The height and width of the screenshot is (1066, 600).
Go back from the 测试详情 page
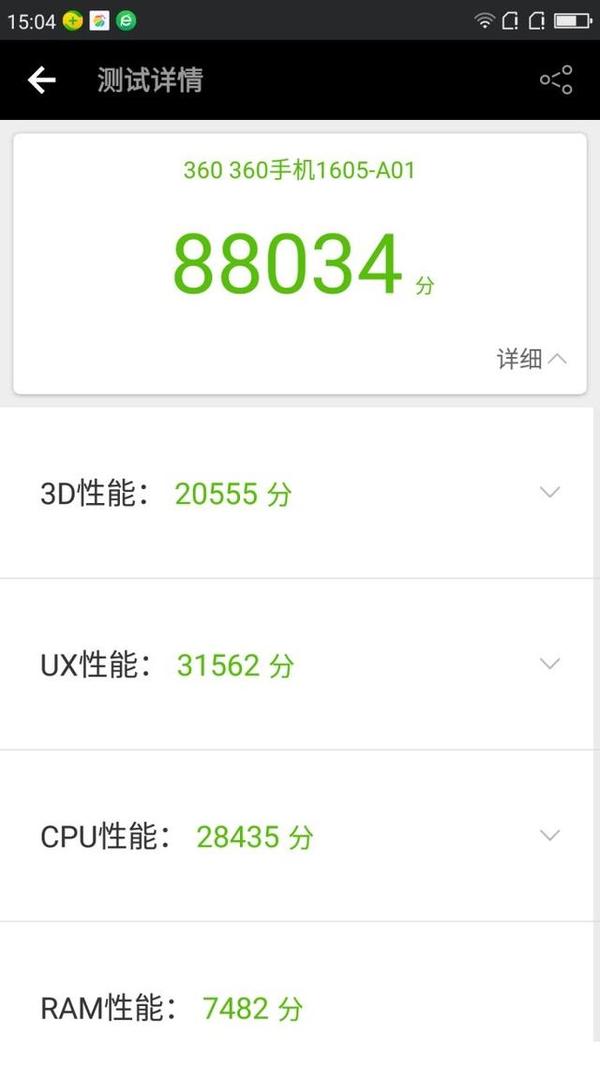[41, 80]
